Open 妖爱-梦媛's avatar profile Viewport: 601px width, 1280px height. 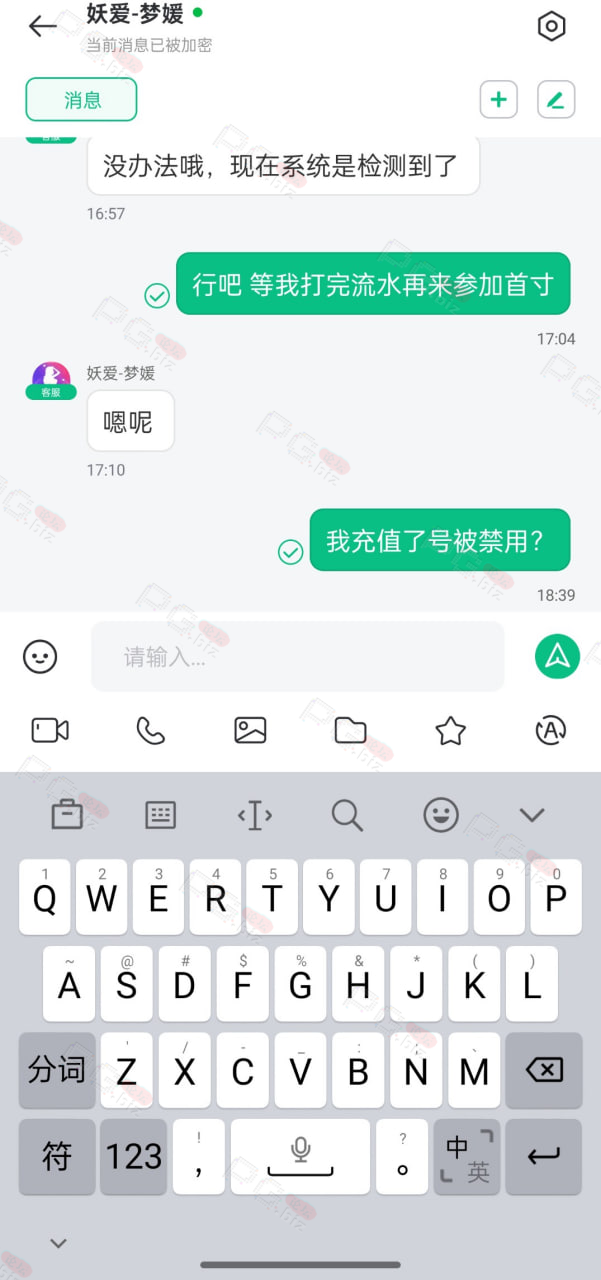51,378
